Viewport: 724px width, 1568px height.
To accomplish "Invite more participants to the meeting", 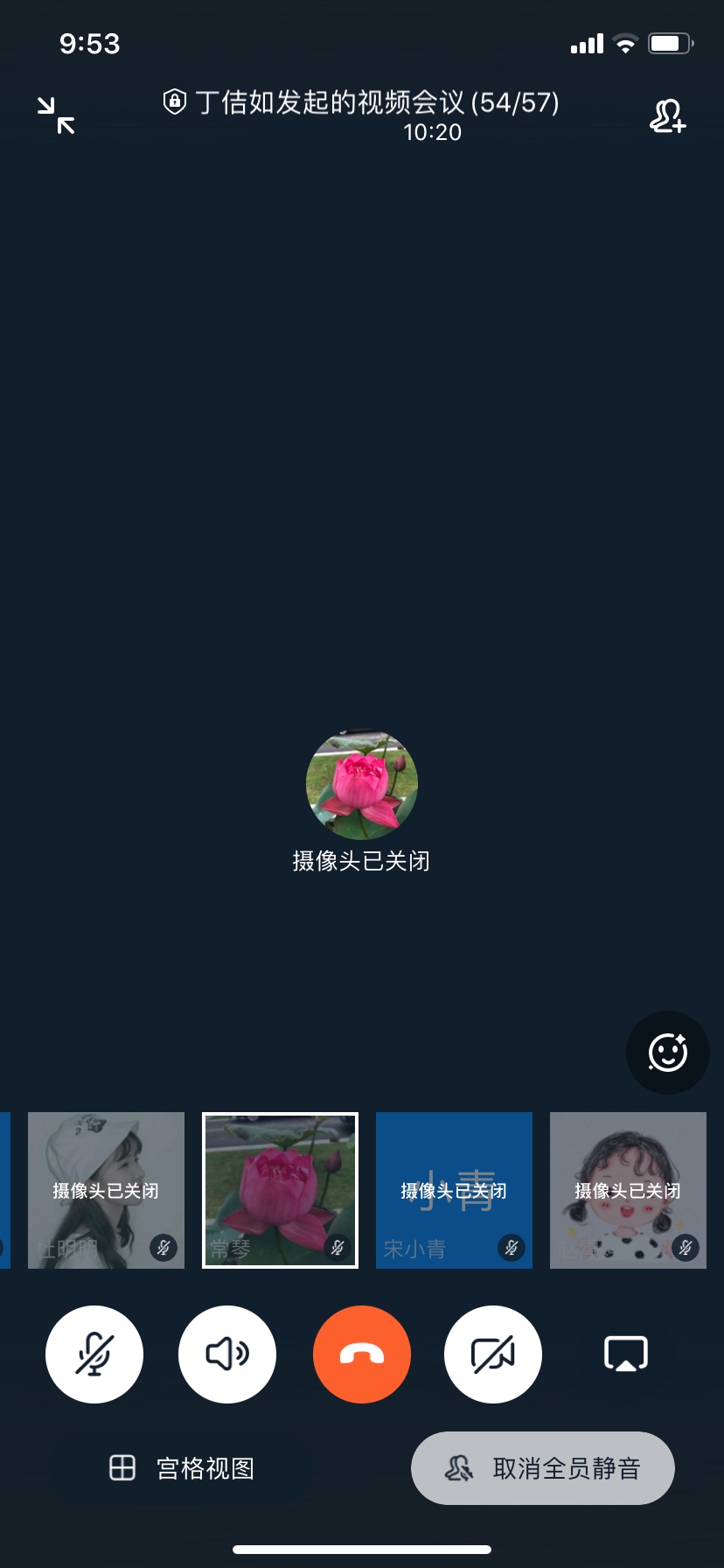I will pyautogui.click(x=667, y=115).
